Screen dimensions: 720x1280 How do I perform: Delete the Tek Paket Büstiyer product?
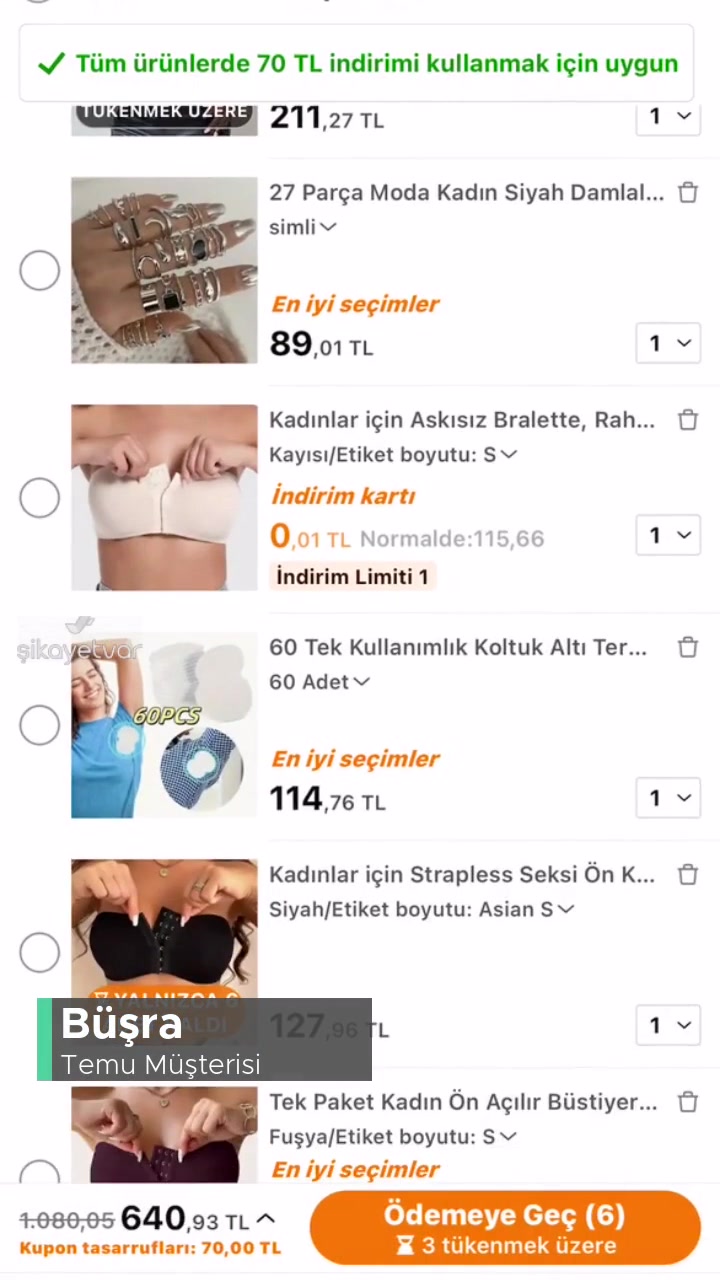point(688,1102)
